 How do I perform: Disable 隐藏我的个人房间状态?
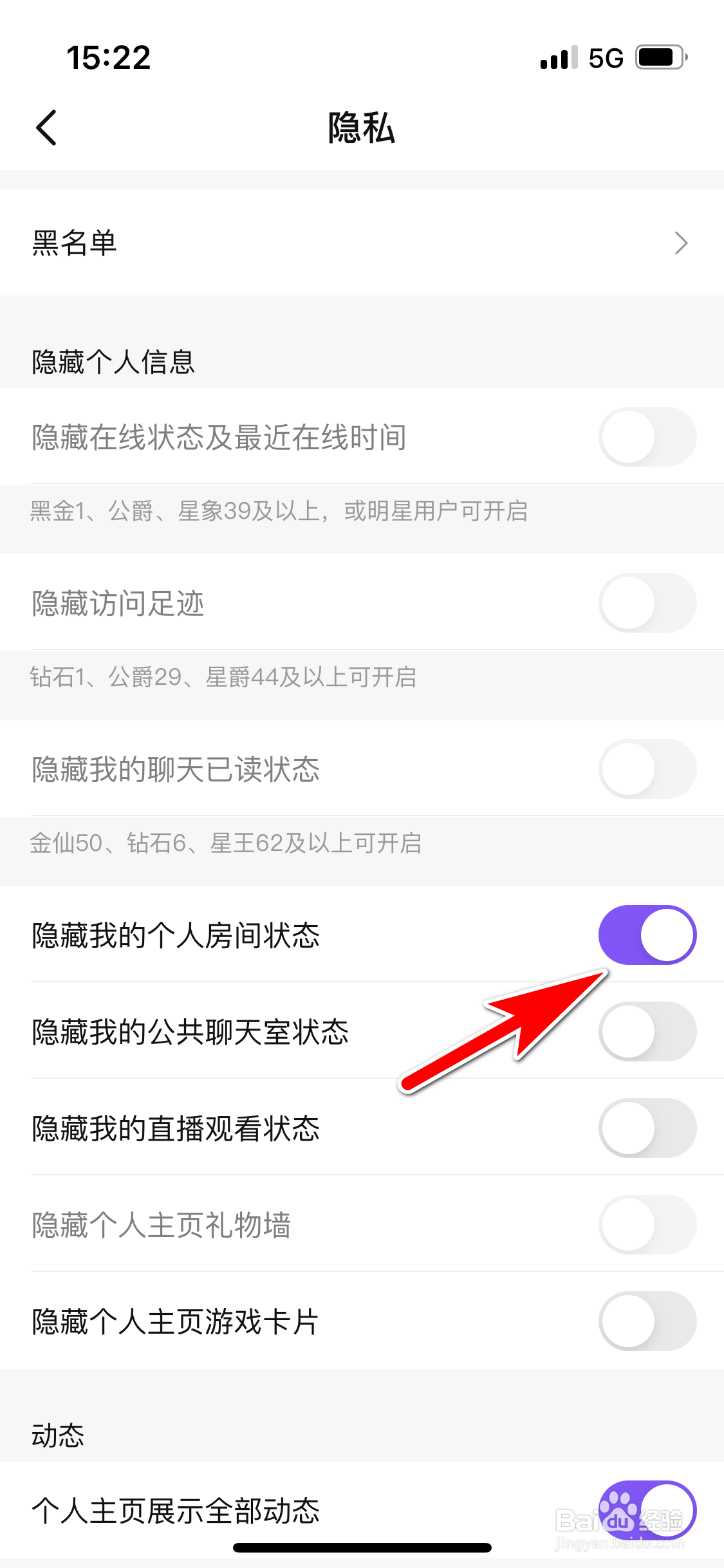[647, 935]
